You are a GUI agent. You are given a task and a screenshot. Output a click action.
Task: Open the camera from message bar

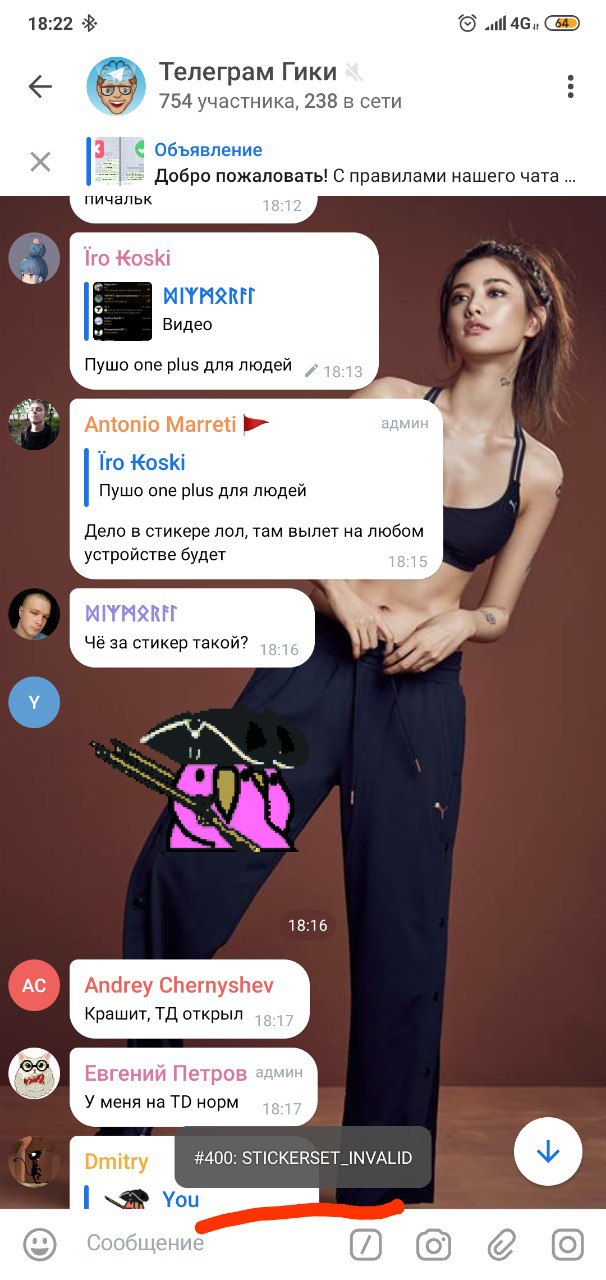click(x=433, y=1244)
